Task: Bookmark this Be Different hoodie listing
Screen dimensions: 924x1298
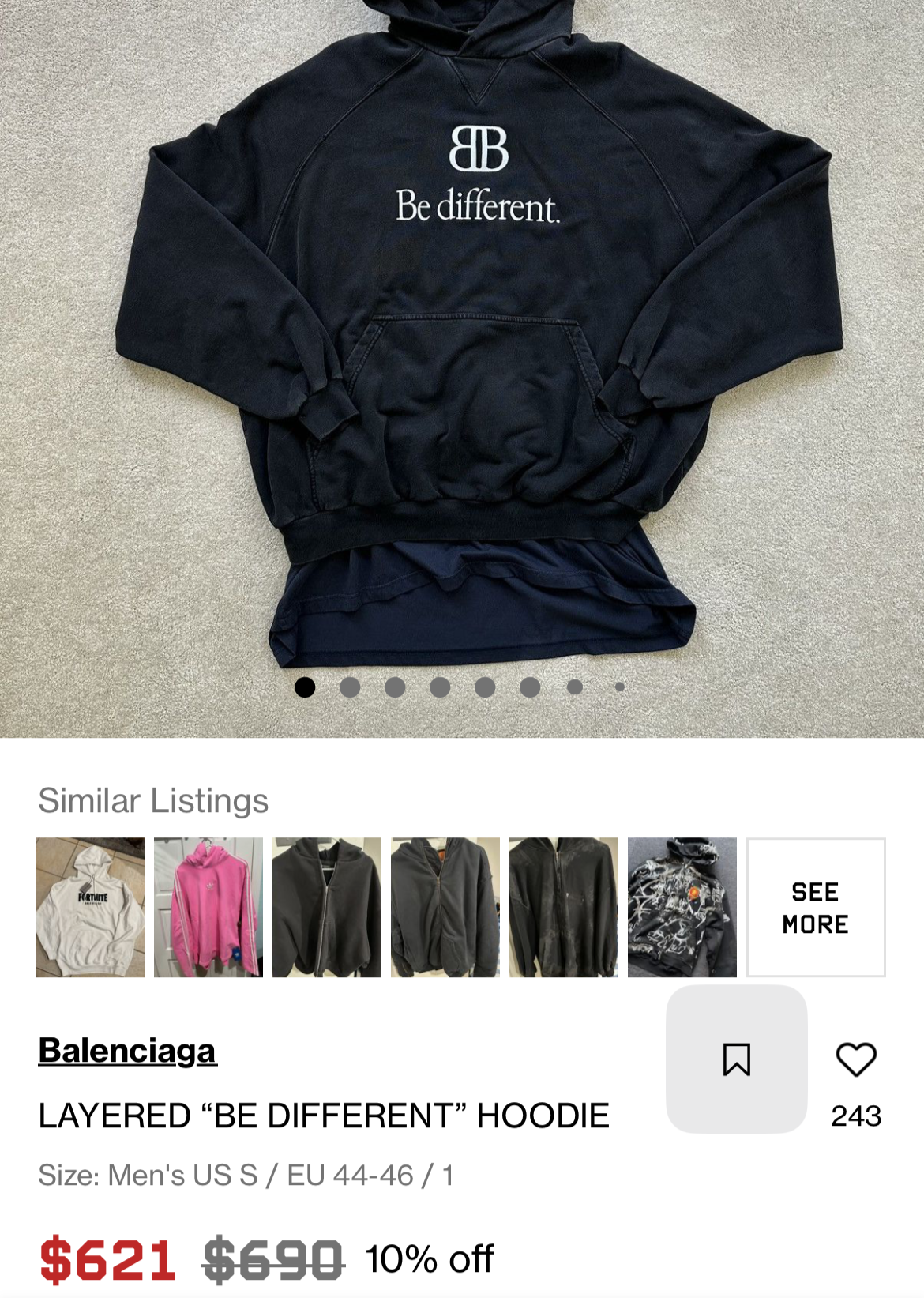Action: pyautogui.click(x=736, y=1059)
